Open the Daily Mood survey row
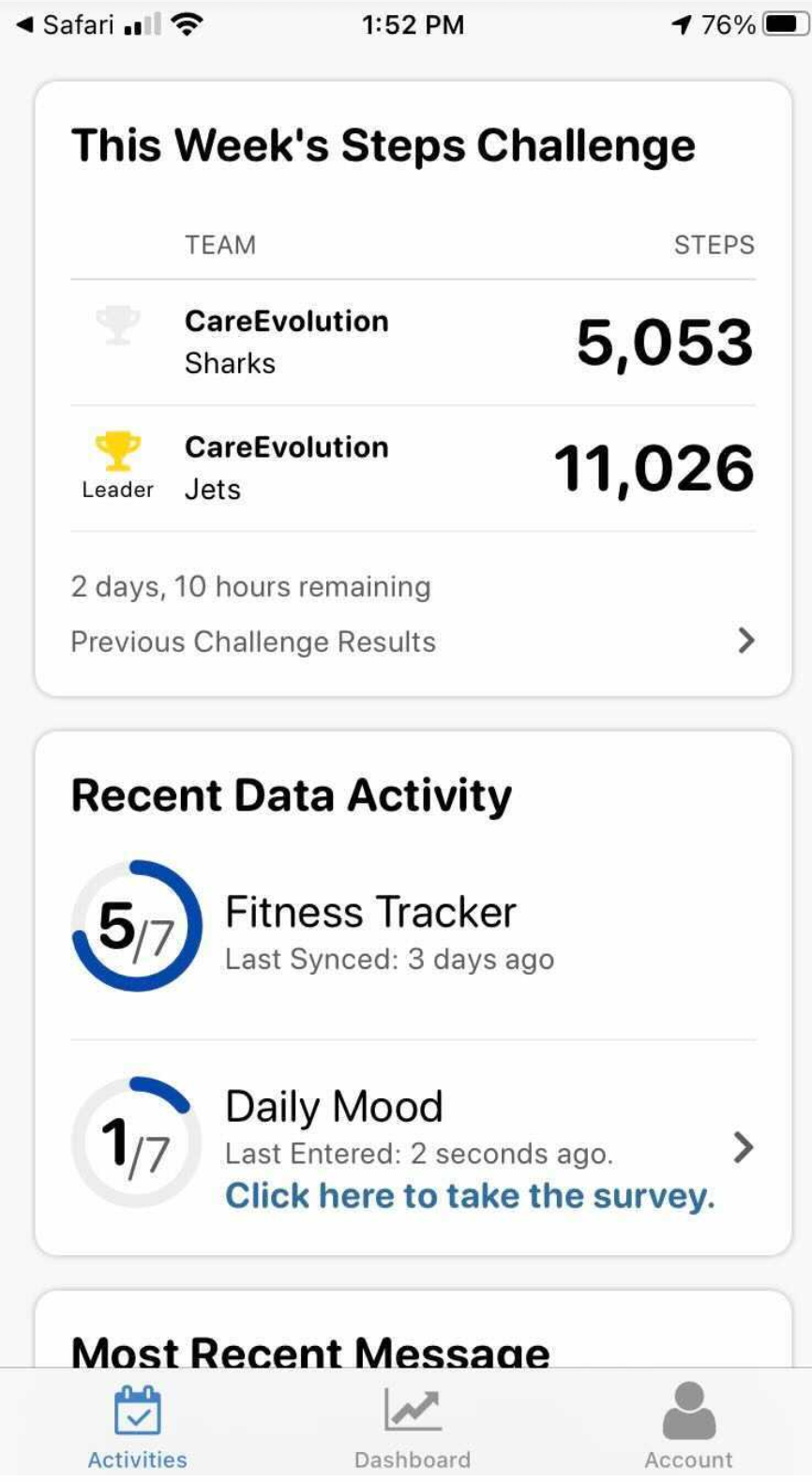 tap(413, 1145)
